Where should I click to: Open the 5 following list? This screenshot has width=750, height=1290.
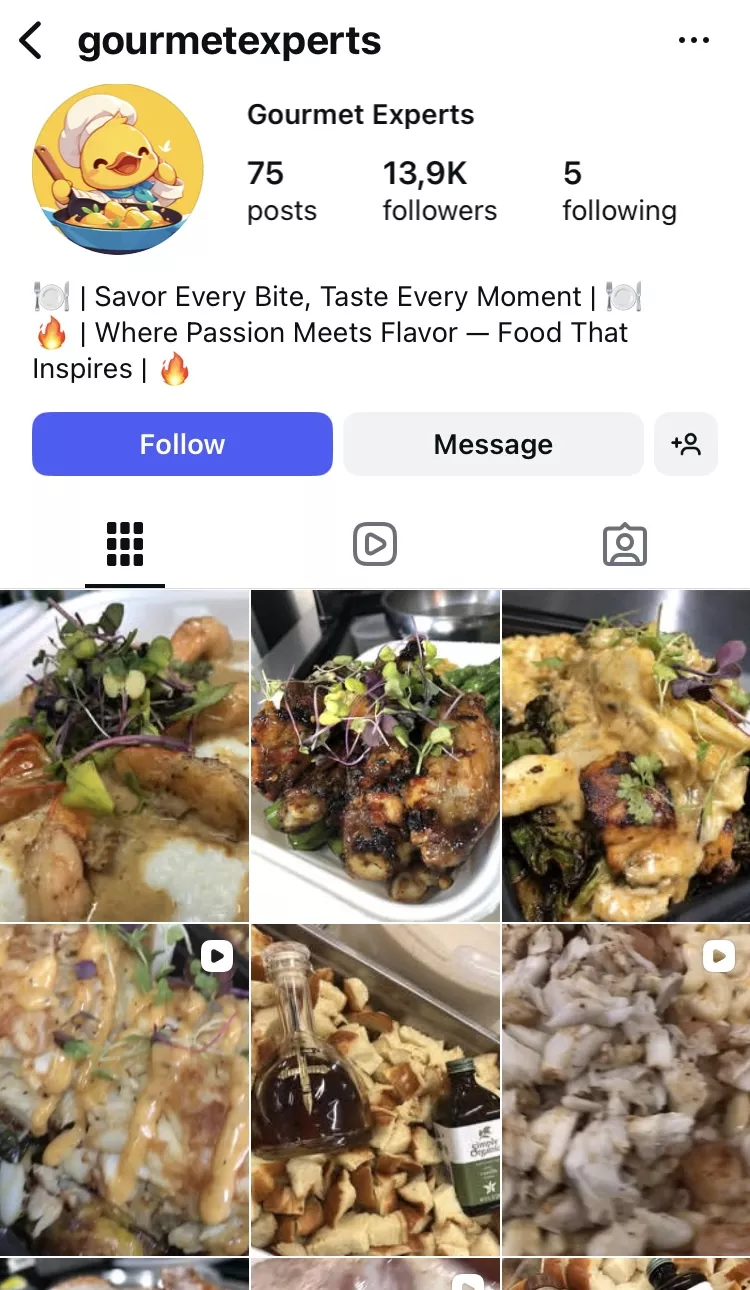coord(618,191)
